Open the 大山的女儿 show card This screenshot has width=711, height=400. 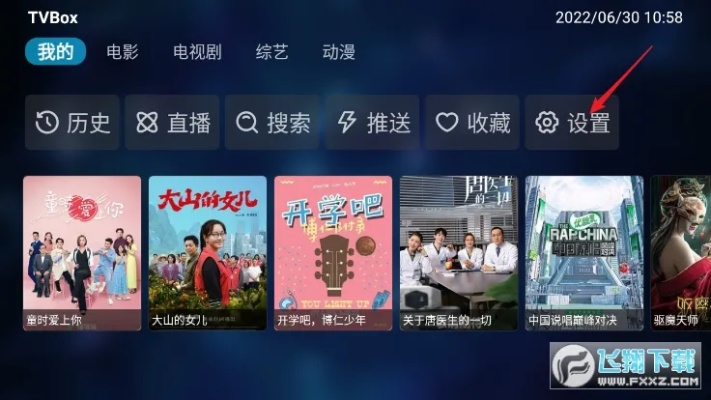tap(208, 252)
